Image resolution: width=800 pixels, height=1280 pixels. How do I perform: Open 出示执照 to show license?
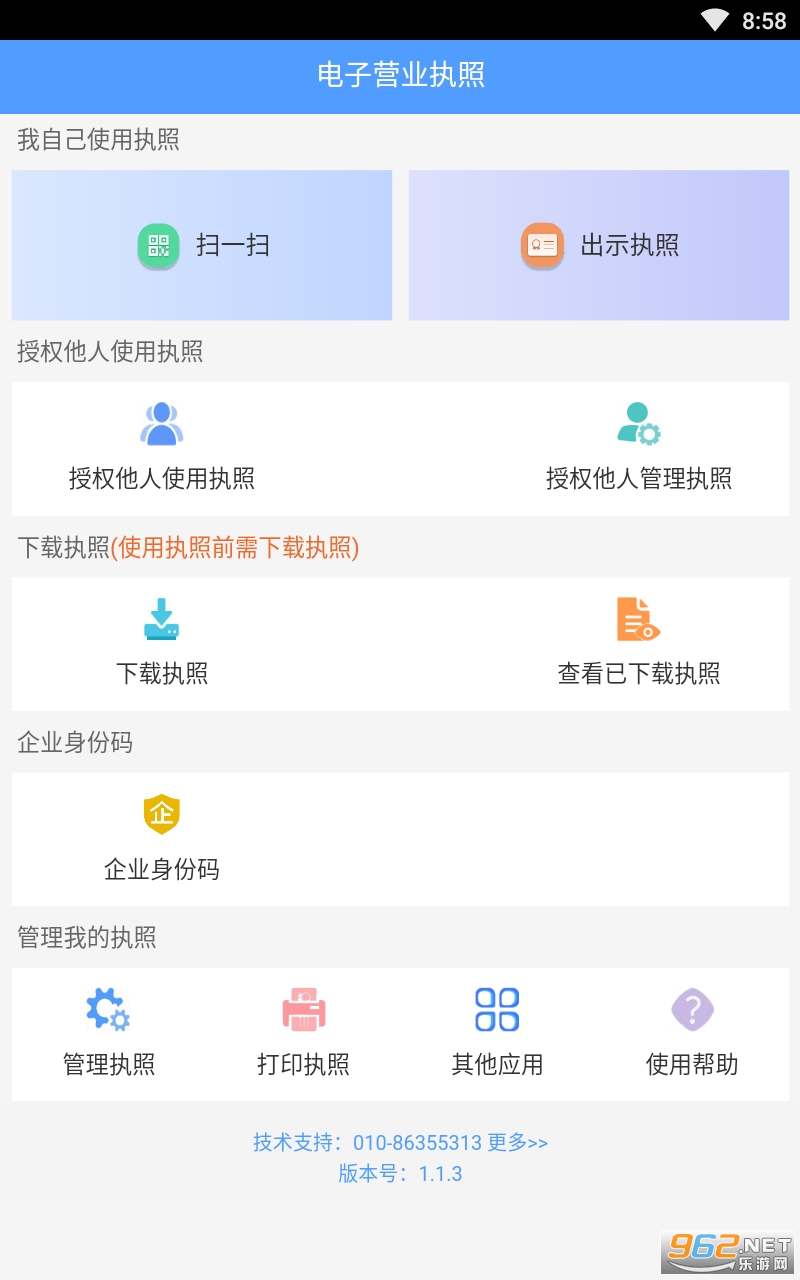pyautogui.click(x=599, y=245)
